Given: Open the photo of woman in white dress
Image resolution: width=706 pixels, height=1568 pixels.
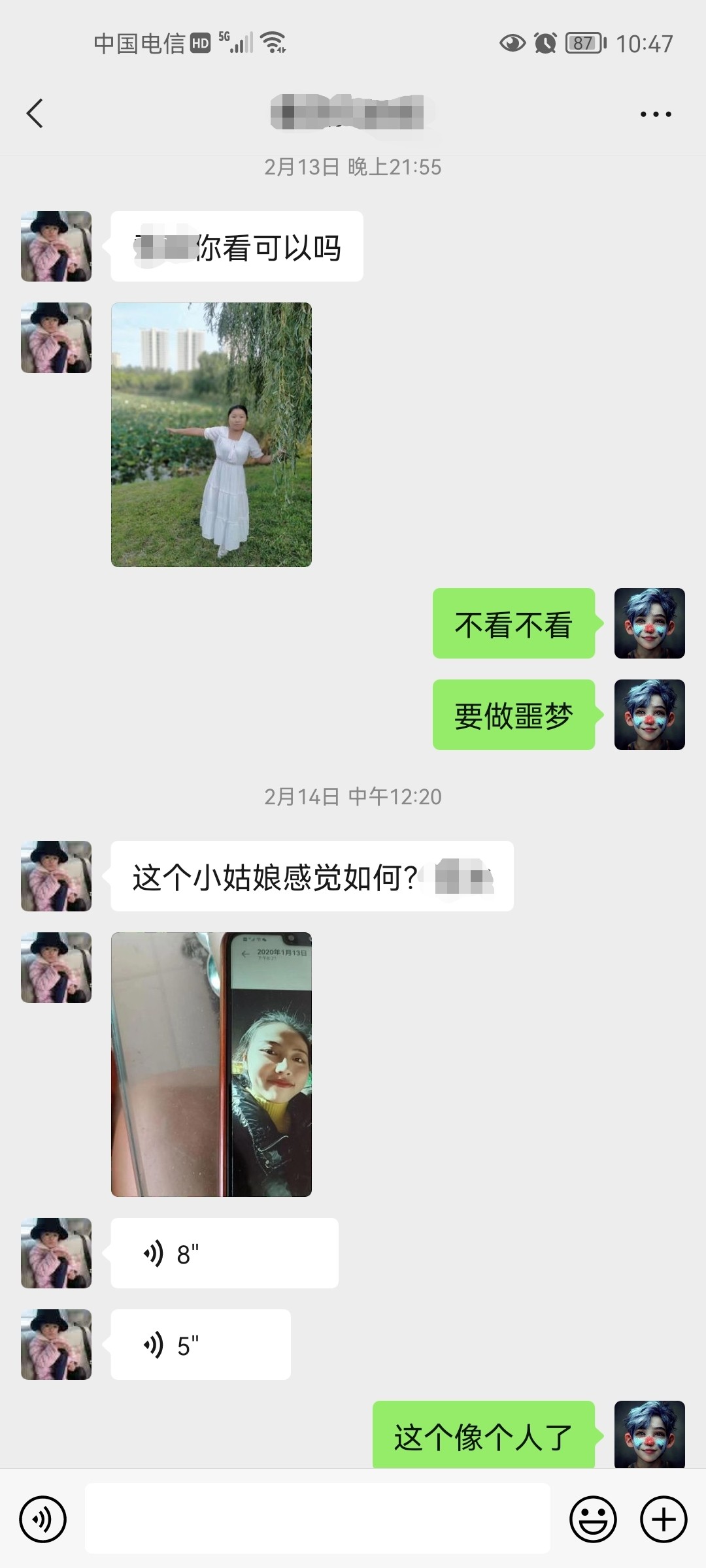Looking at the screenshot, I should (x=211, y=434).
